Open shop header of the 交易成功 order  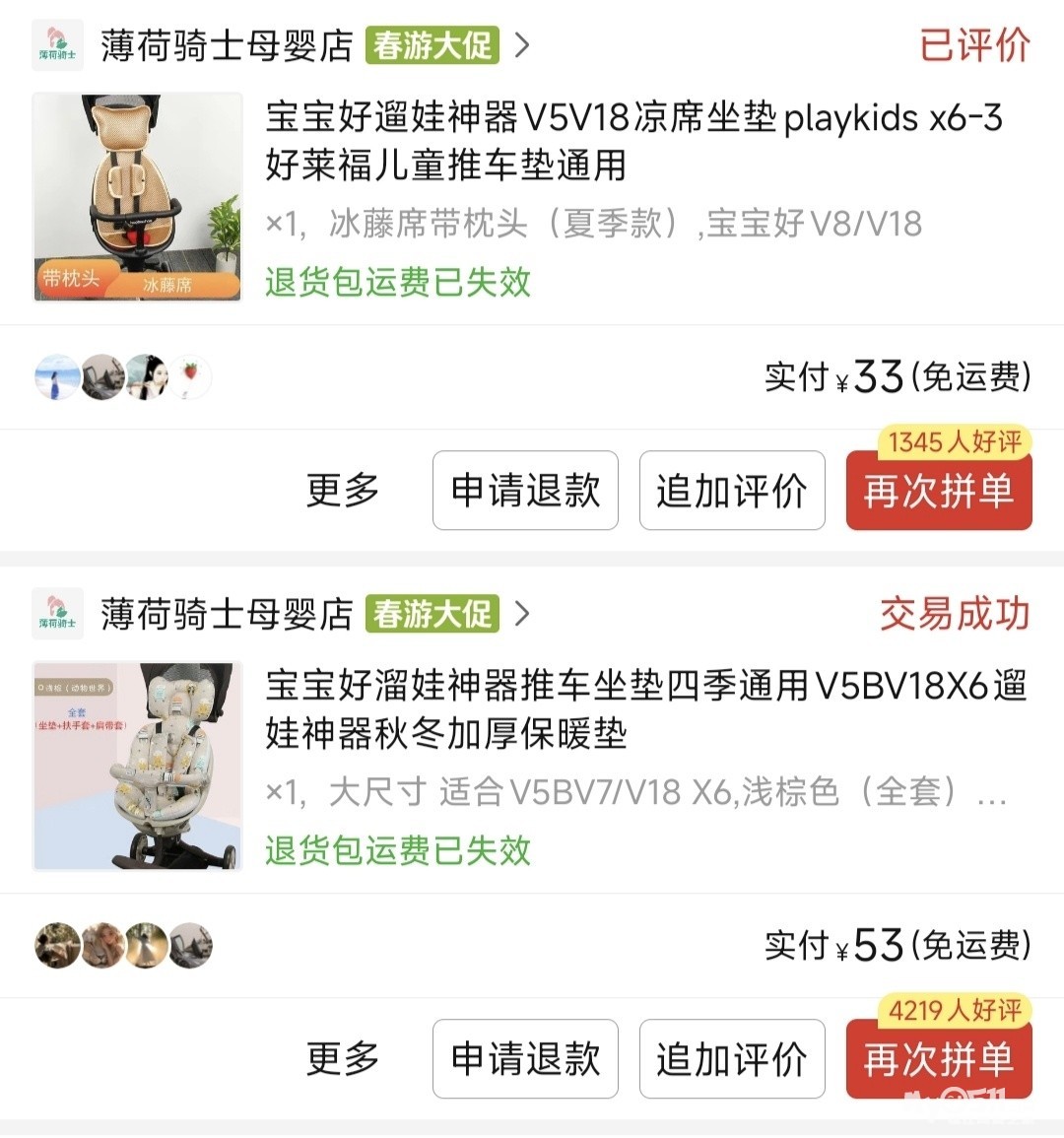227,614
